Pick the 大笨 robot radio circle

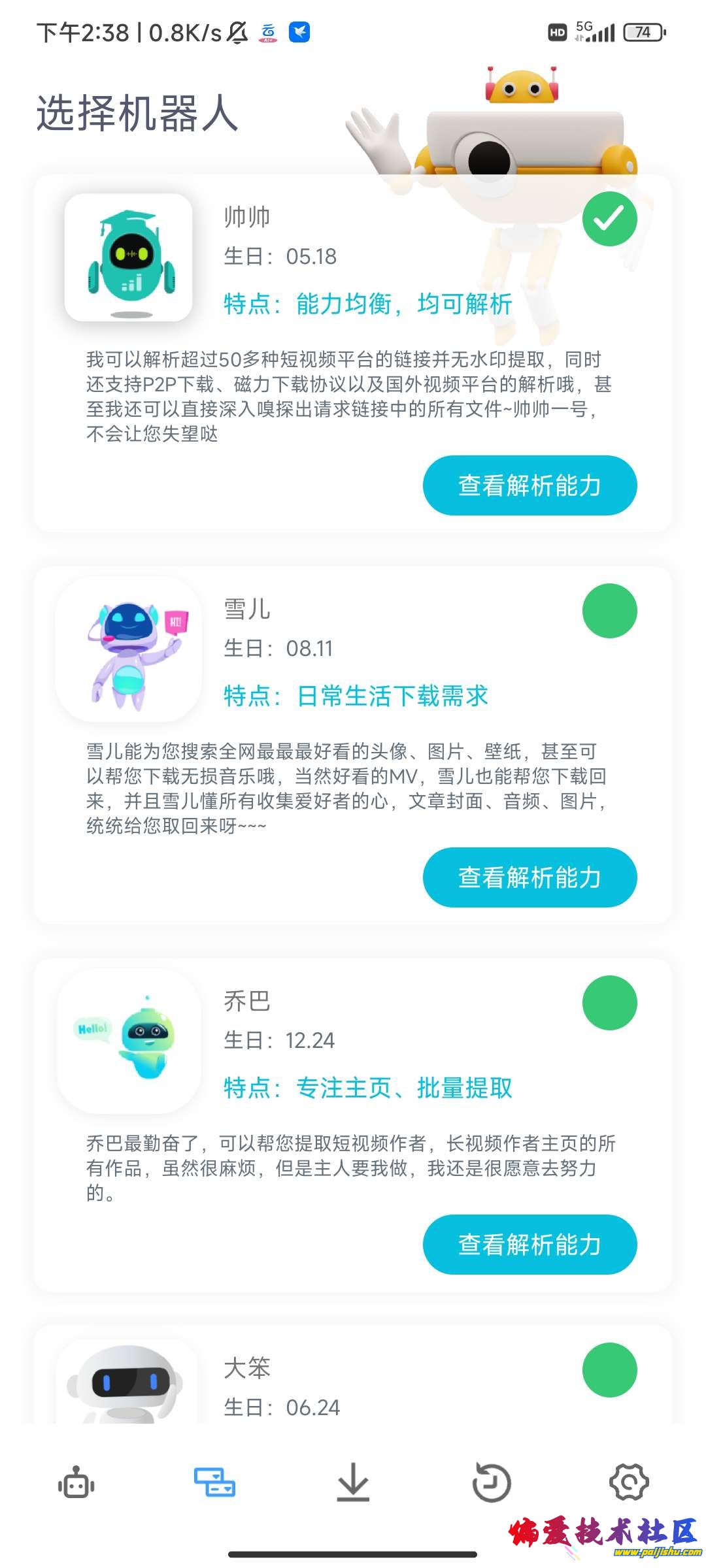(x=609, y=1370)
